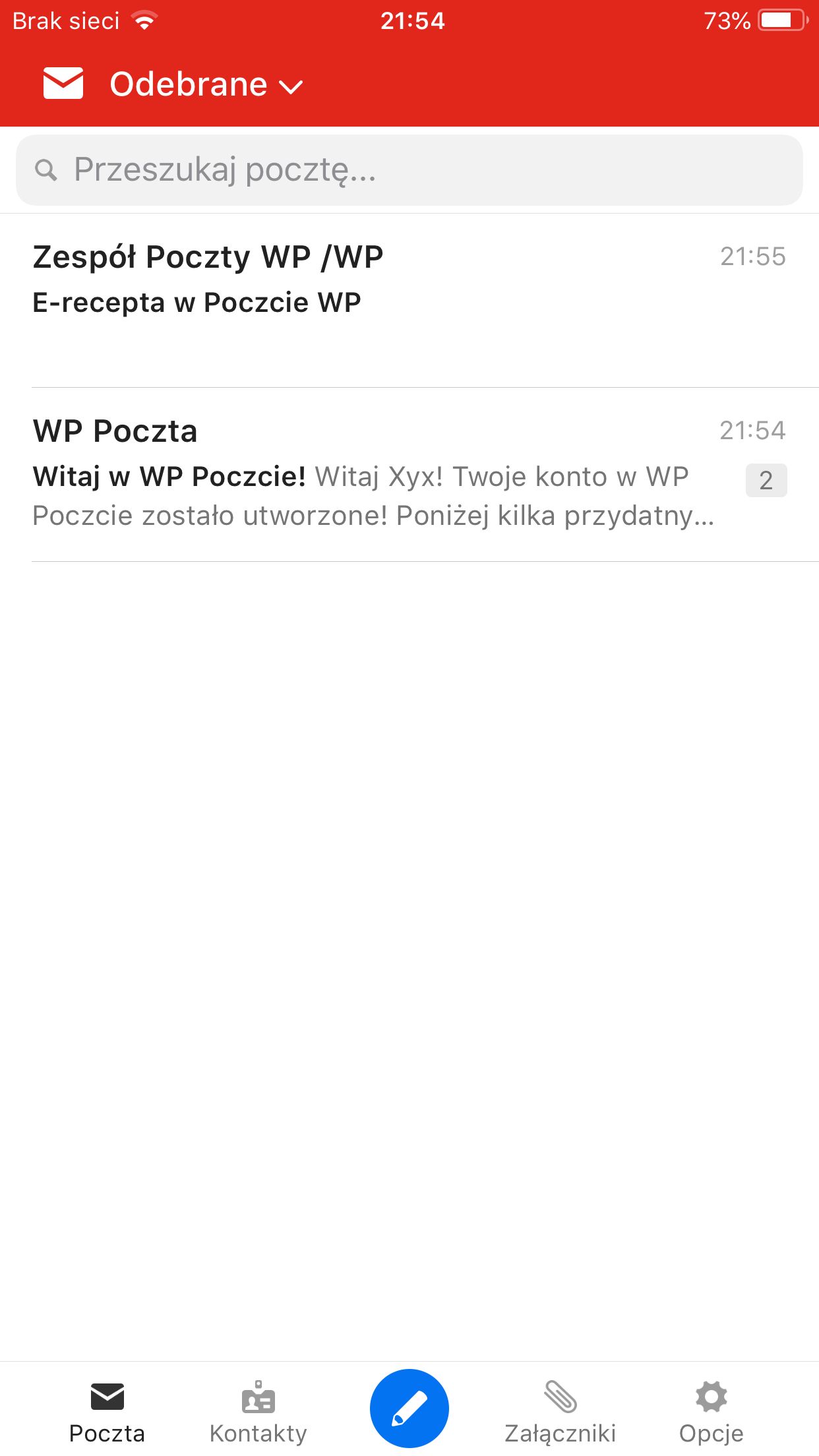Select the Poczta tab
Image resolution: width=819 pixels, height=1456 pixels.
click(x=107, y=1412)
